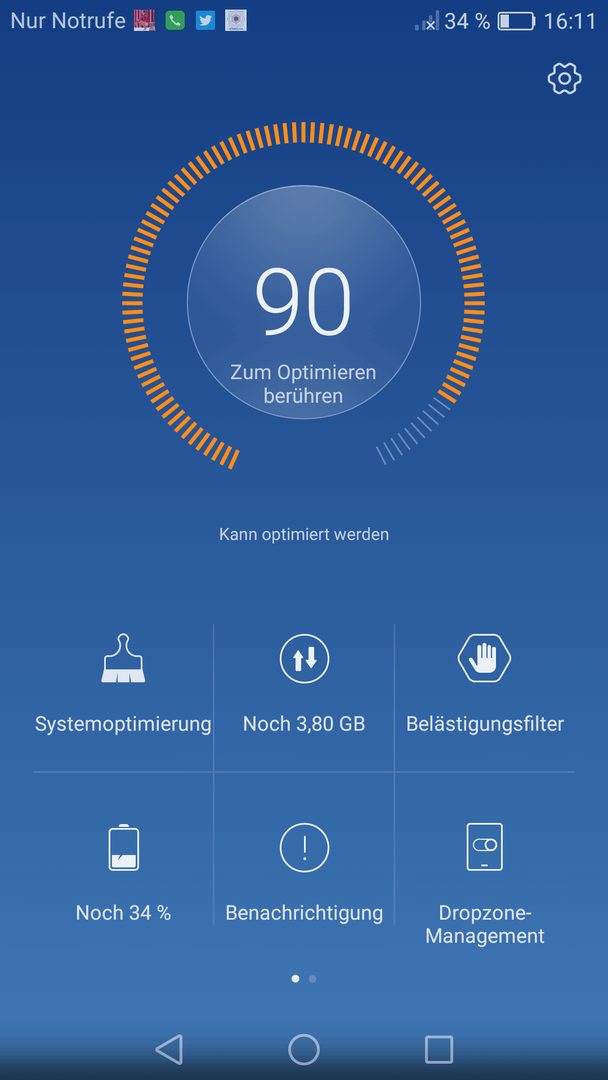Image resolution: width=608 pixels, height=1080 pixels.
Task: Go to the second page dot
Action: point(313,978)
